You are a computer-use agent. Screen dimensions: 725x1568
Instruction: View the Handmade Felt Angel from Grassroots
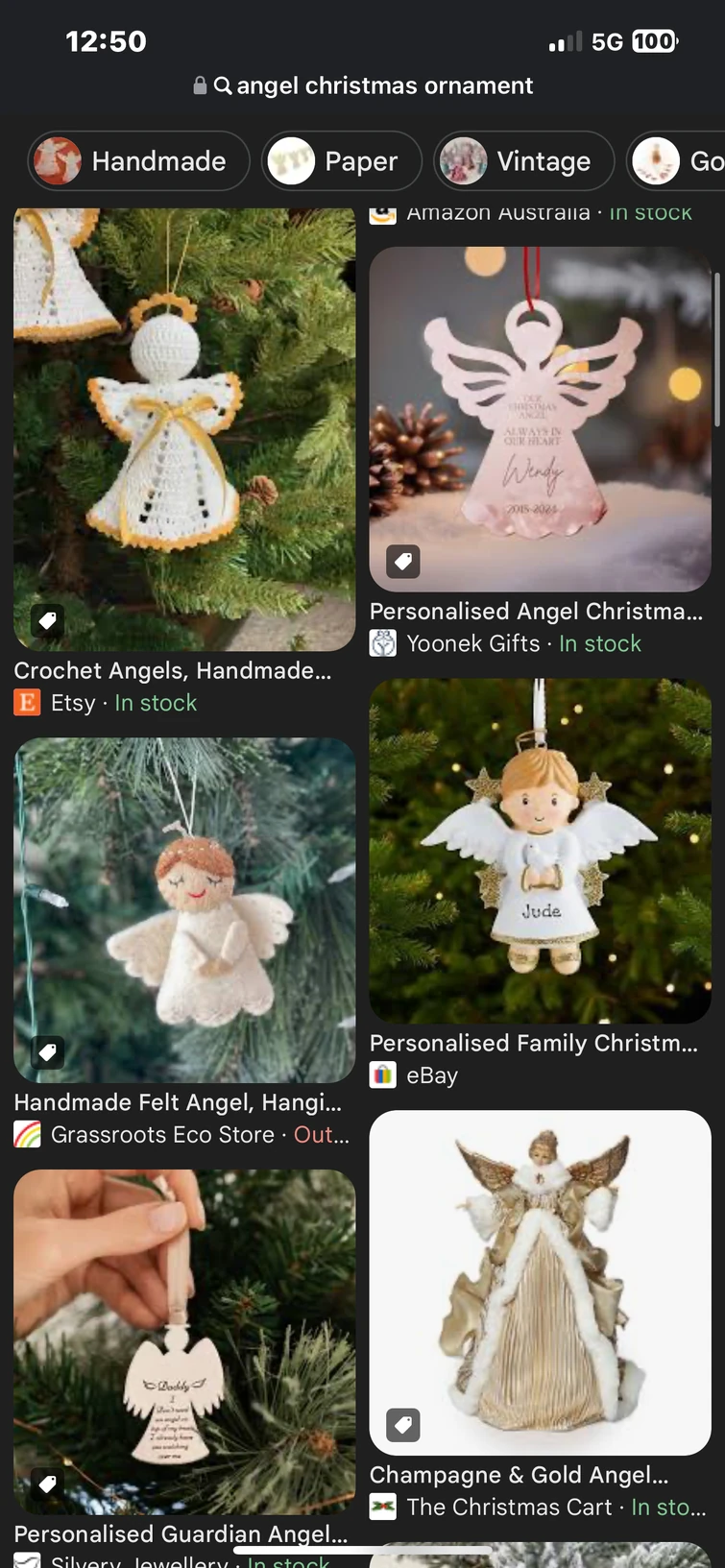click(184, 910)
